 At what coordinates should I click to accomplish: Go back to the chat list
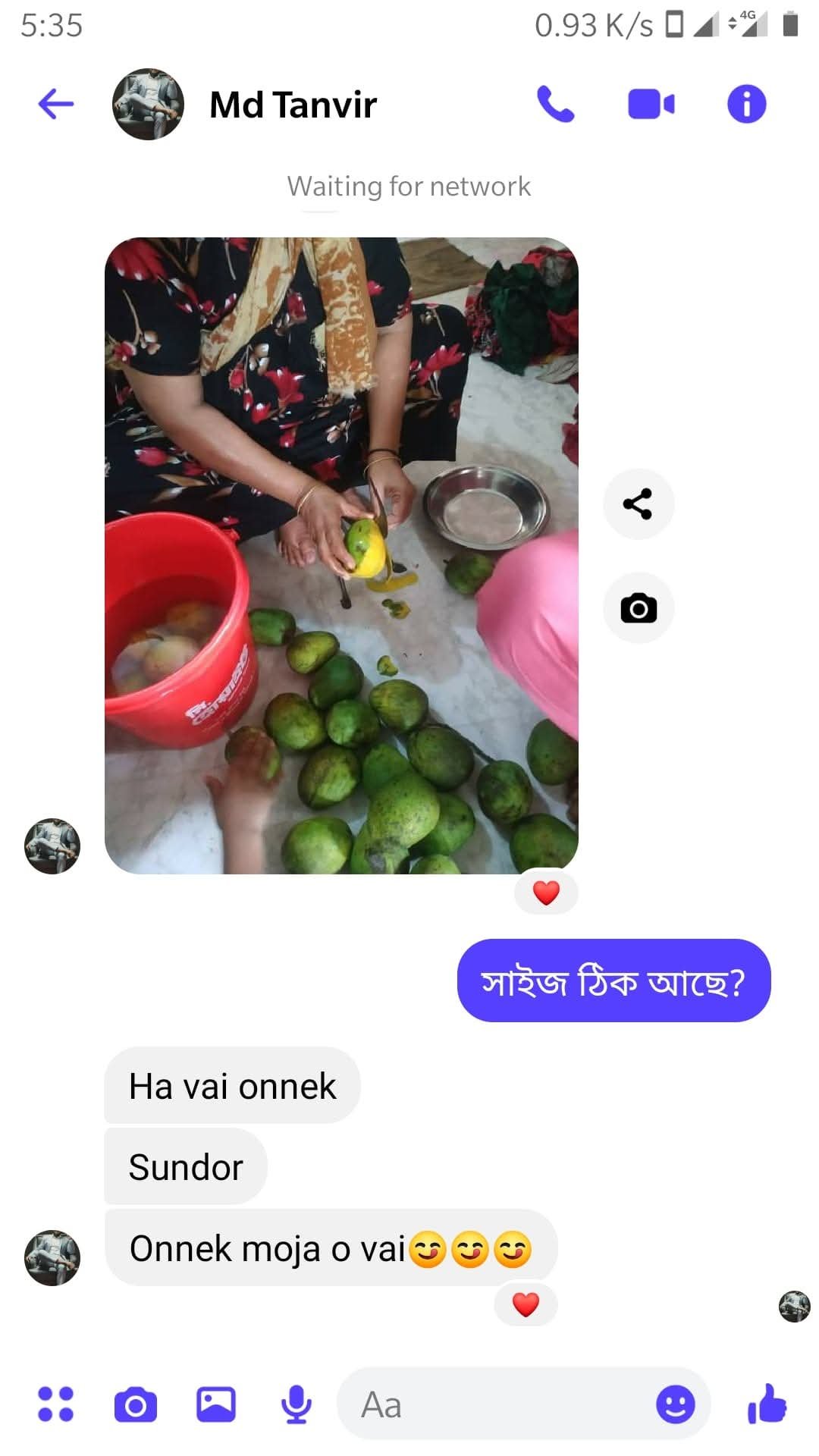[x=55, y=104]
